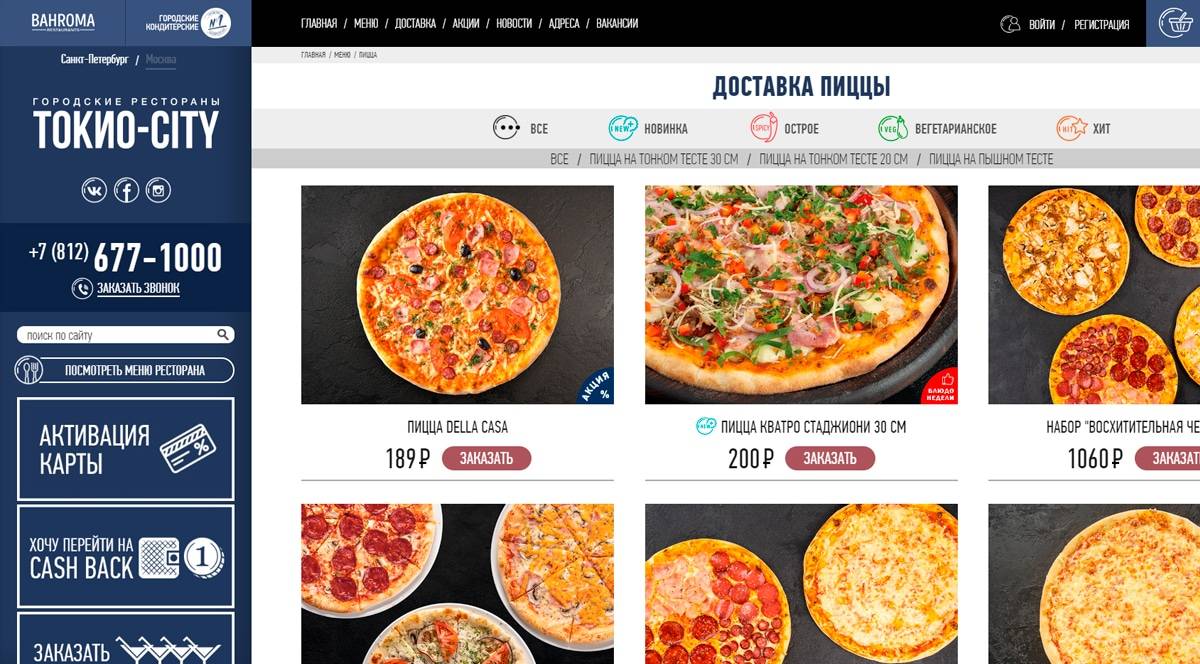Open the VK social page icon

[94, 190]
